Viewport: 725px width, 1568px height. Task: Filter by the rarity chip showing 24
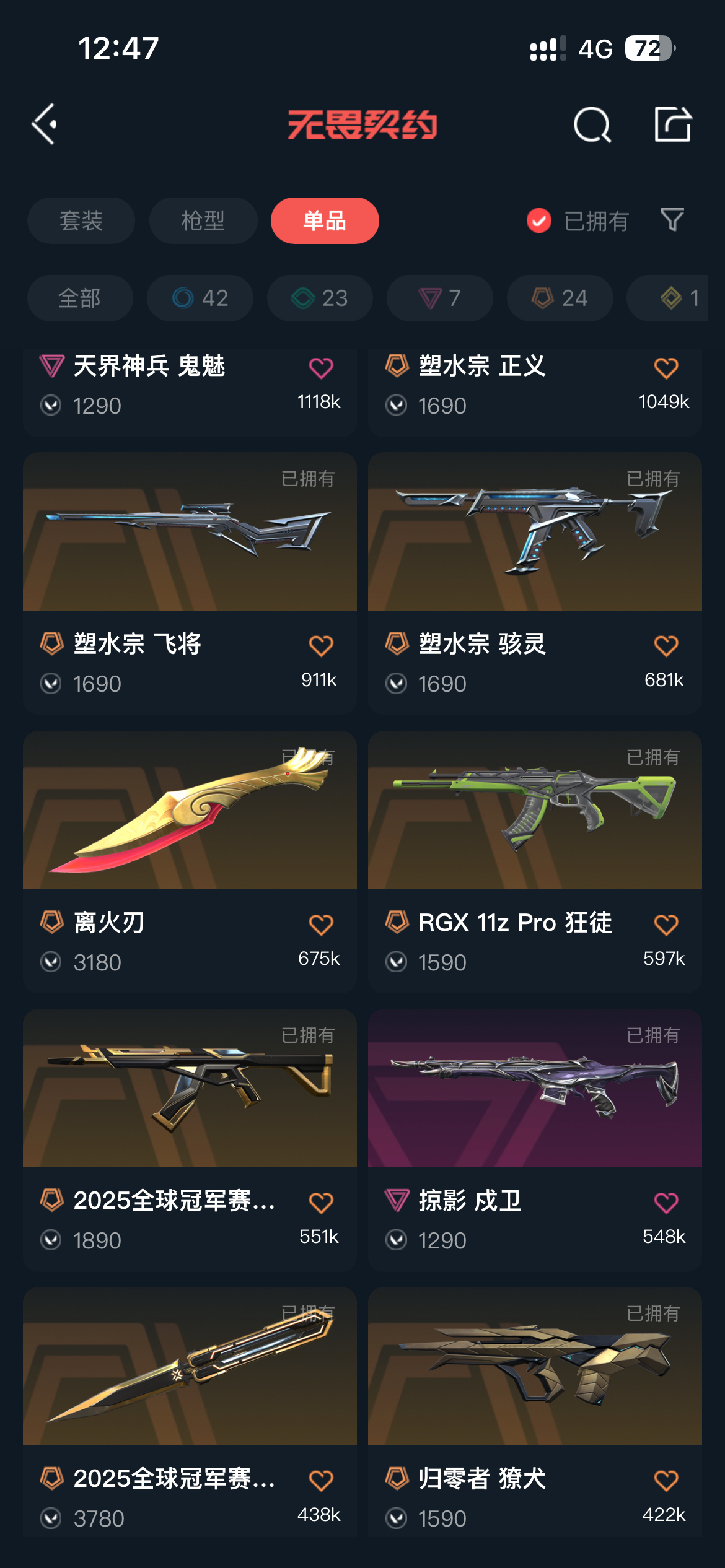click(x=560, y=298)
